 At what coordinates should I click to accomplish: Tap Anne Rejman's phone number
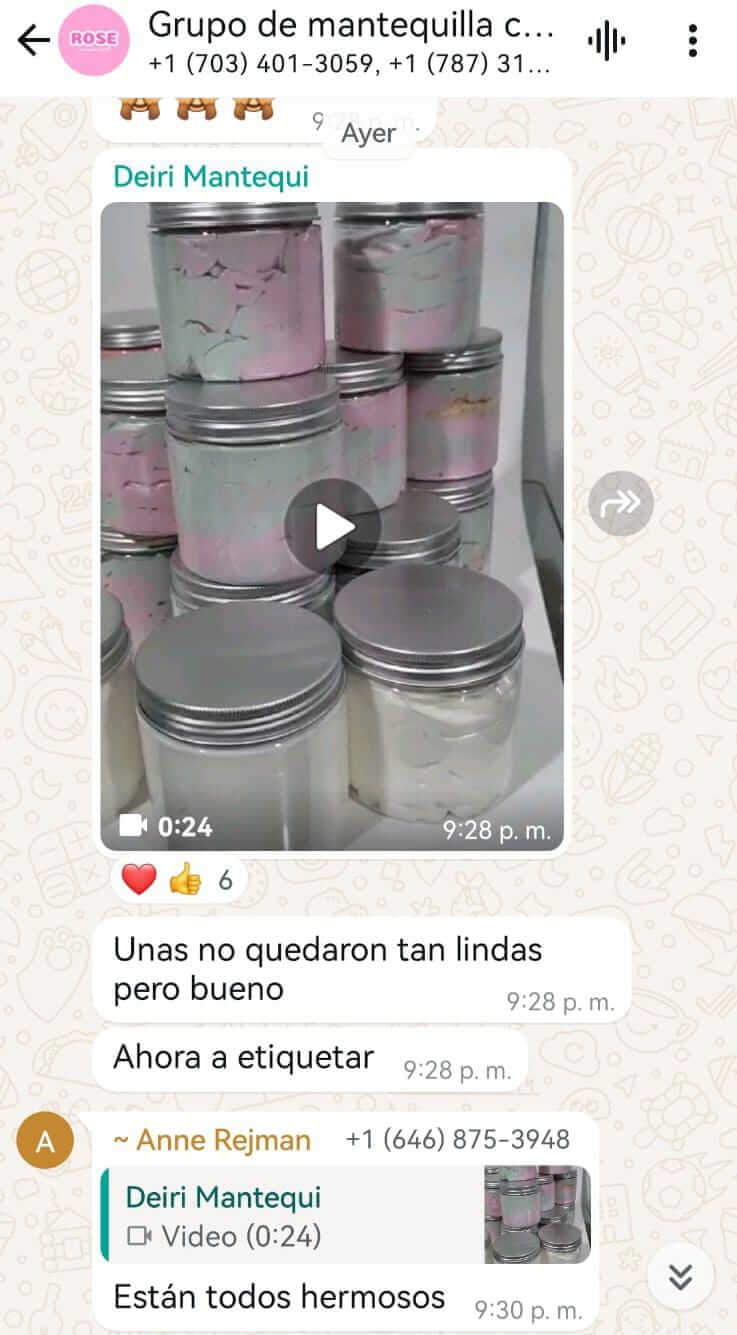pyautogui.click(x=457, y=1139)
